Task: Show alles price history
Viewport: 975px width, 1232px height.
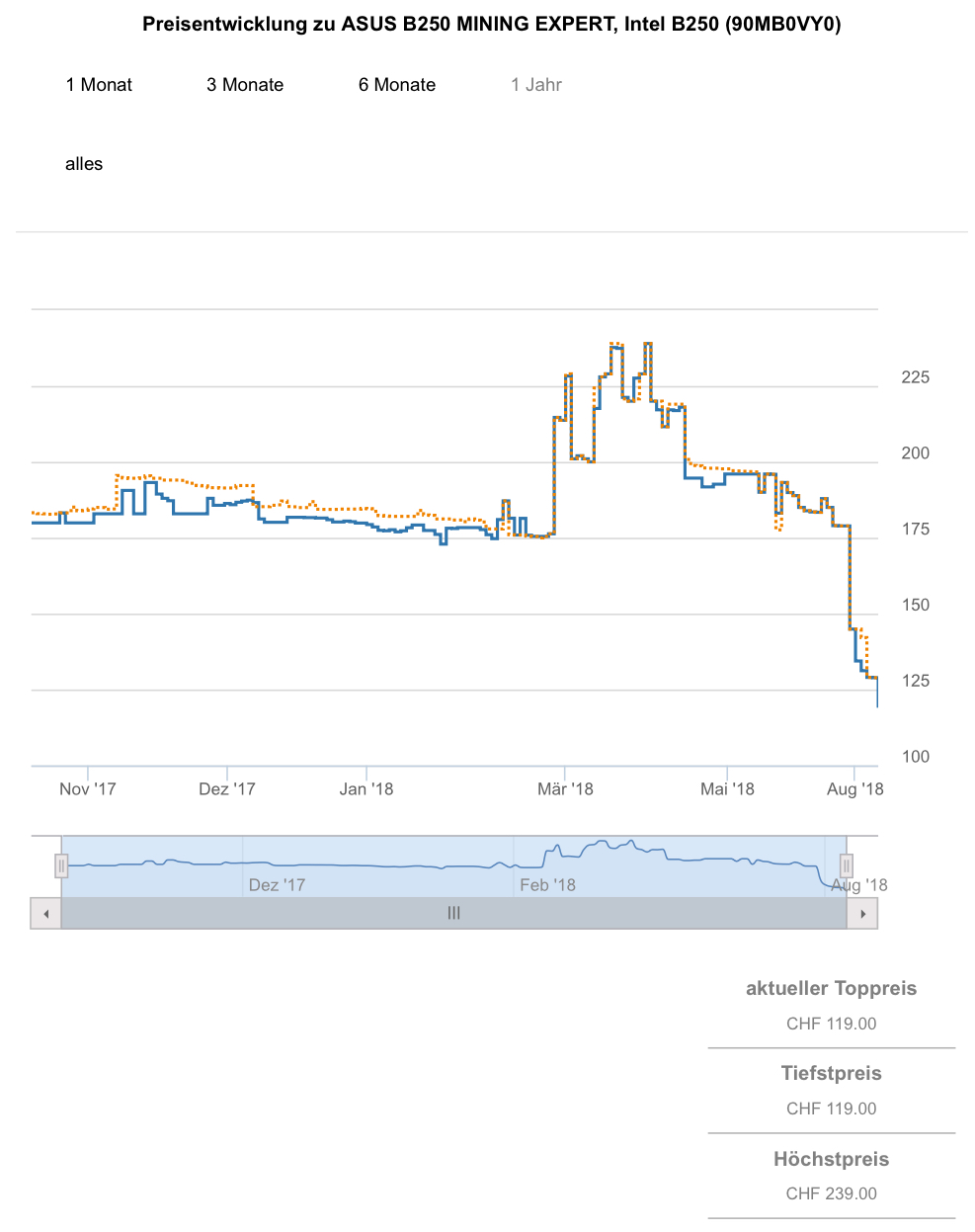Action: tap(84, 164)
